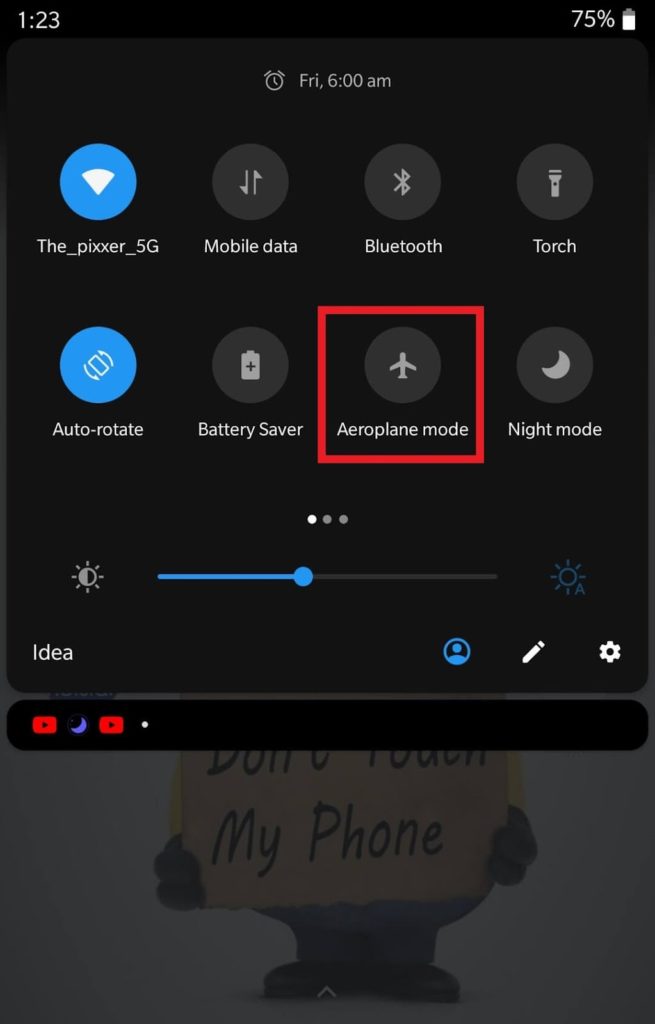Edit quick settings tiles with pencil
The image size is (655, 1024).
(533, 652)
